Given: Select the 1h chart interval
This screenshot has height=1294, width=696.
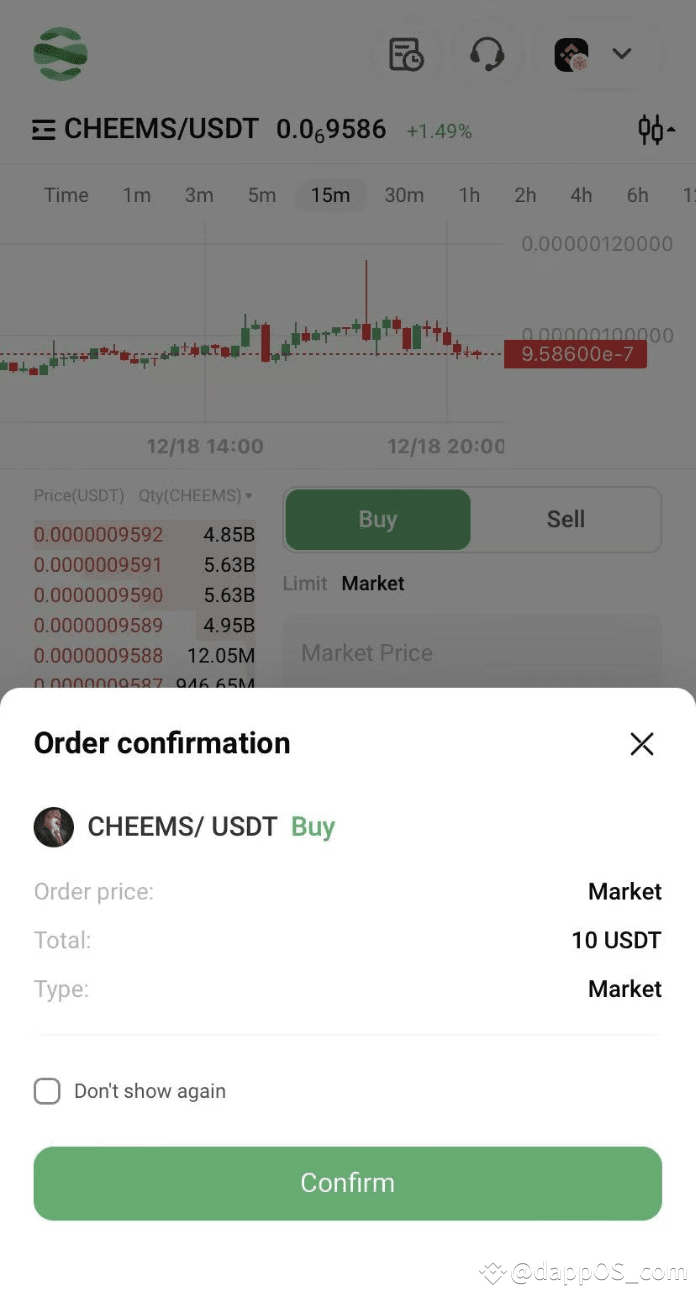Looking at the screenshot, I should coord(469,195).
